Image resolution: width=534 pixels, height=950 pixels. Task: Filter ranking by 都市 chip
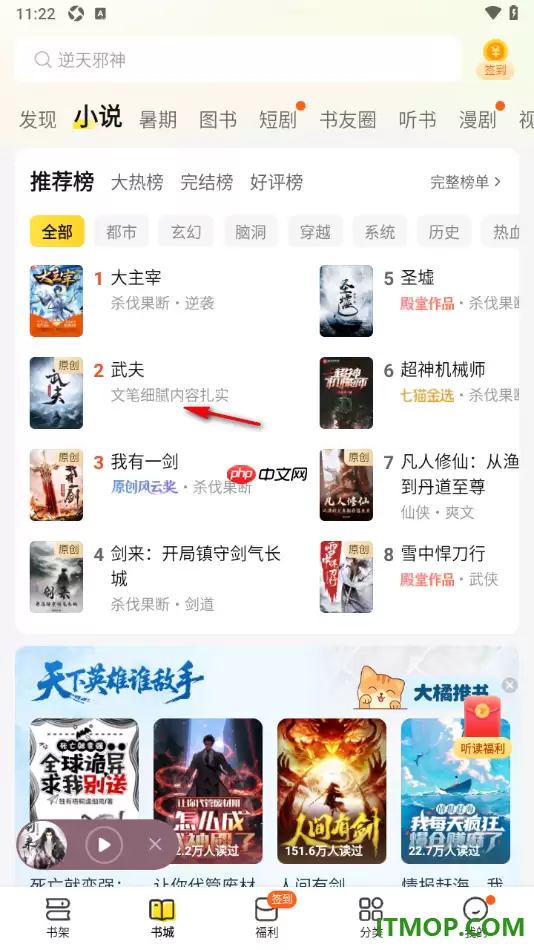coord(121,231)
